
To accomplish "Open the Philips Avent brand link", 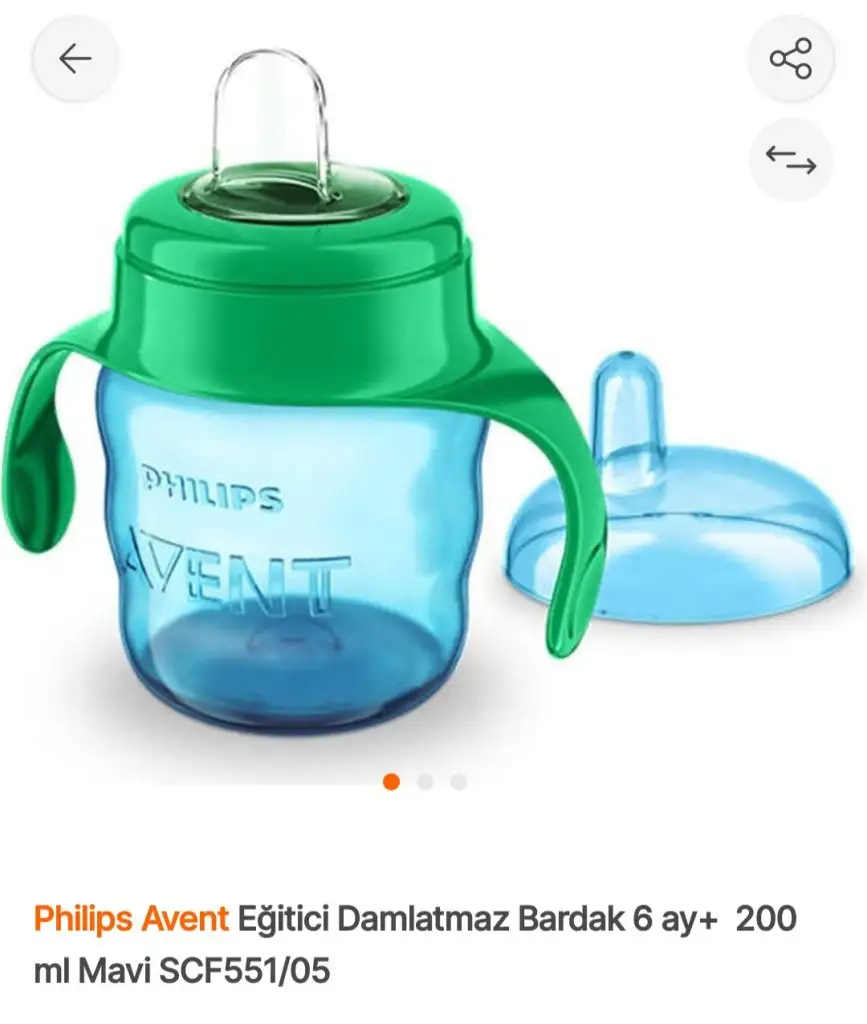I will click(131, 919).
